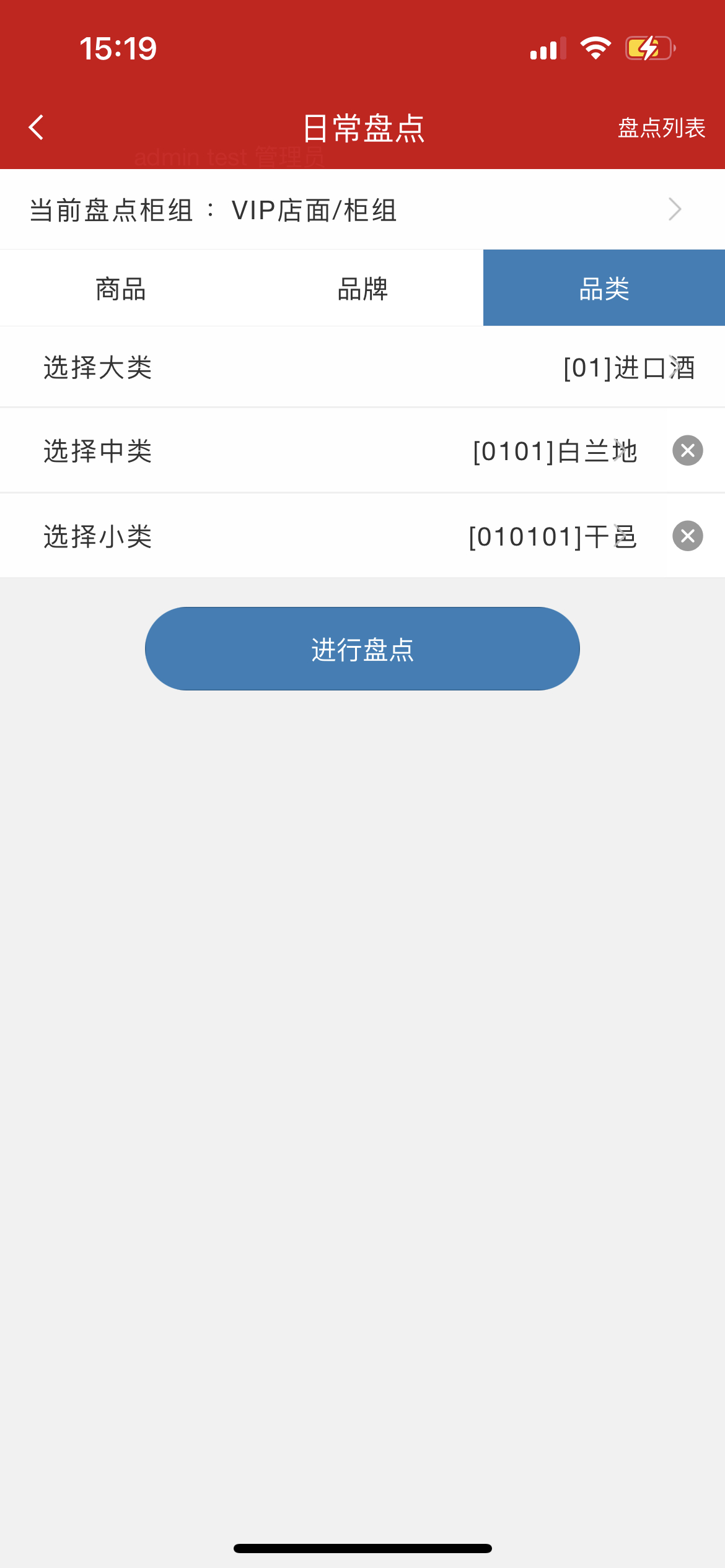The height and width of the screenshot is (1568, 725).
Task: Clear the 选择小类 selection [010101]干邑
Action: (687, 536)
